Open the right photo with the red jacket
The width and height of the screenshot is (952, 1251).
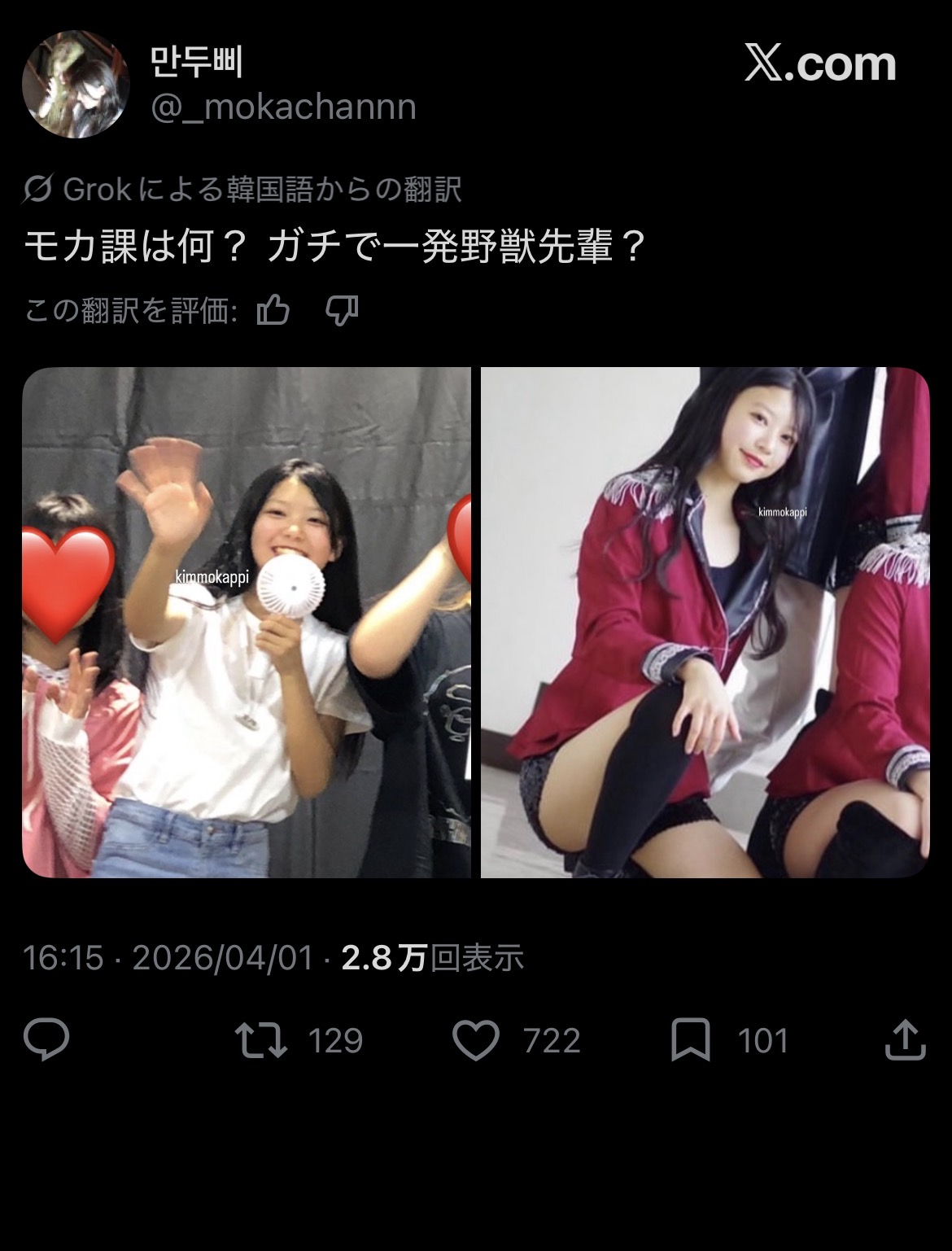(705, 623)
